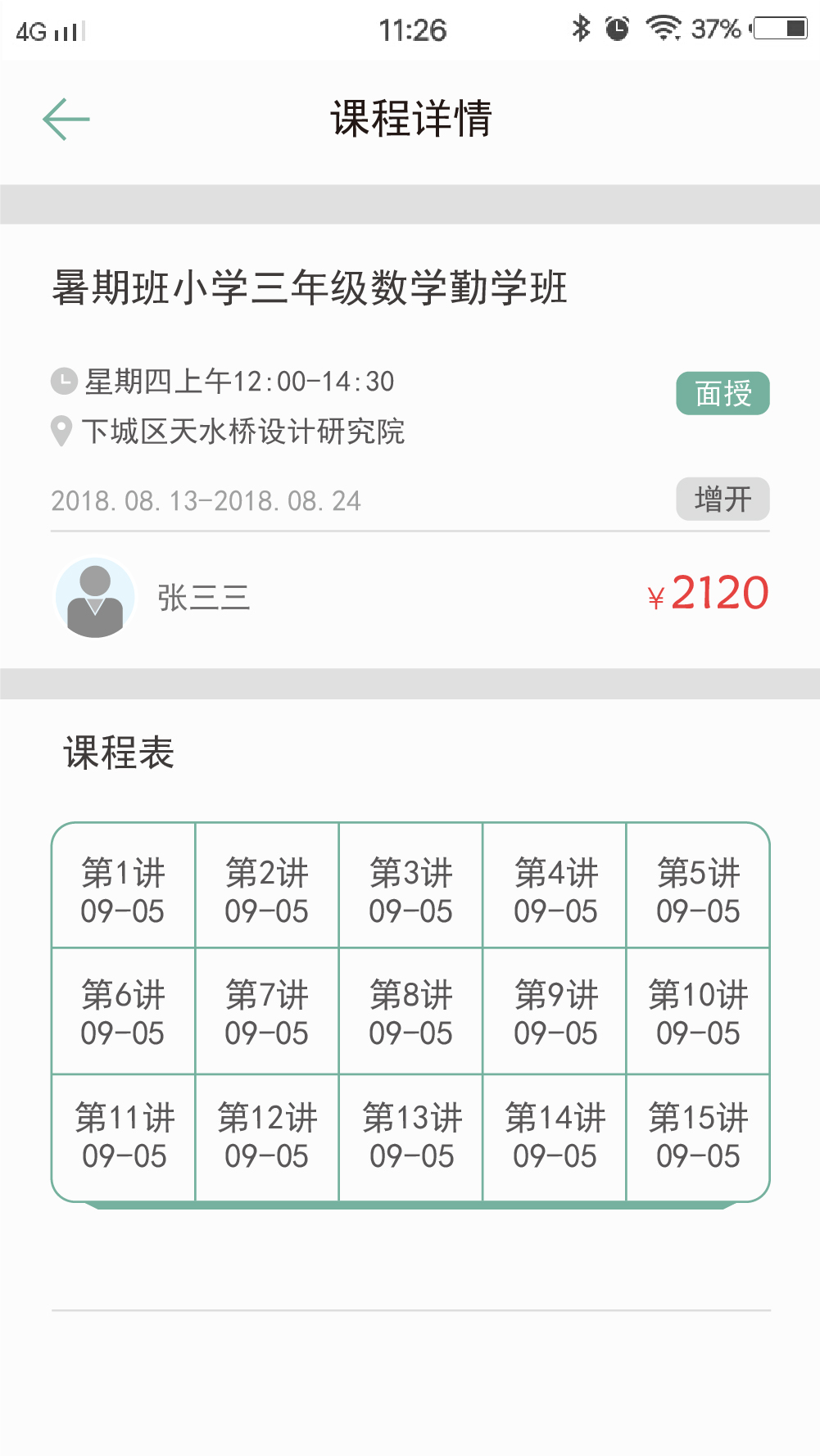The width and height of the screenshot is (820, 1456).
Task: Open teacher 张三三's profile
Action: click(x=152, y=598)
